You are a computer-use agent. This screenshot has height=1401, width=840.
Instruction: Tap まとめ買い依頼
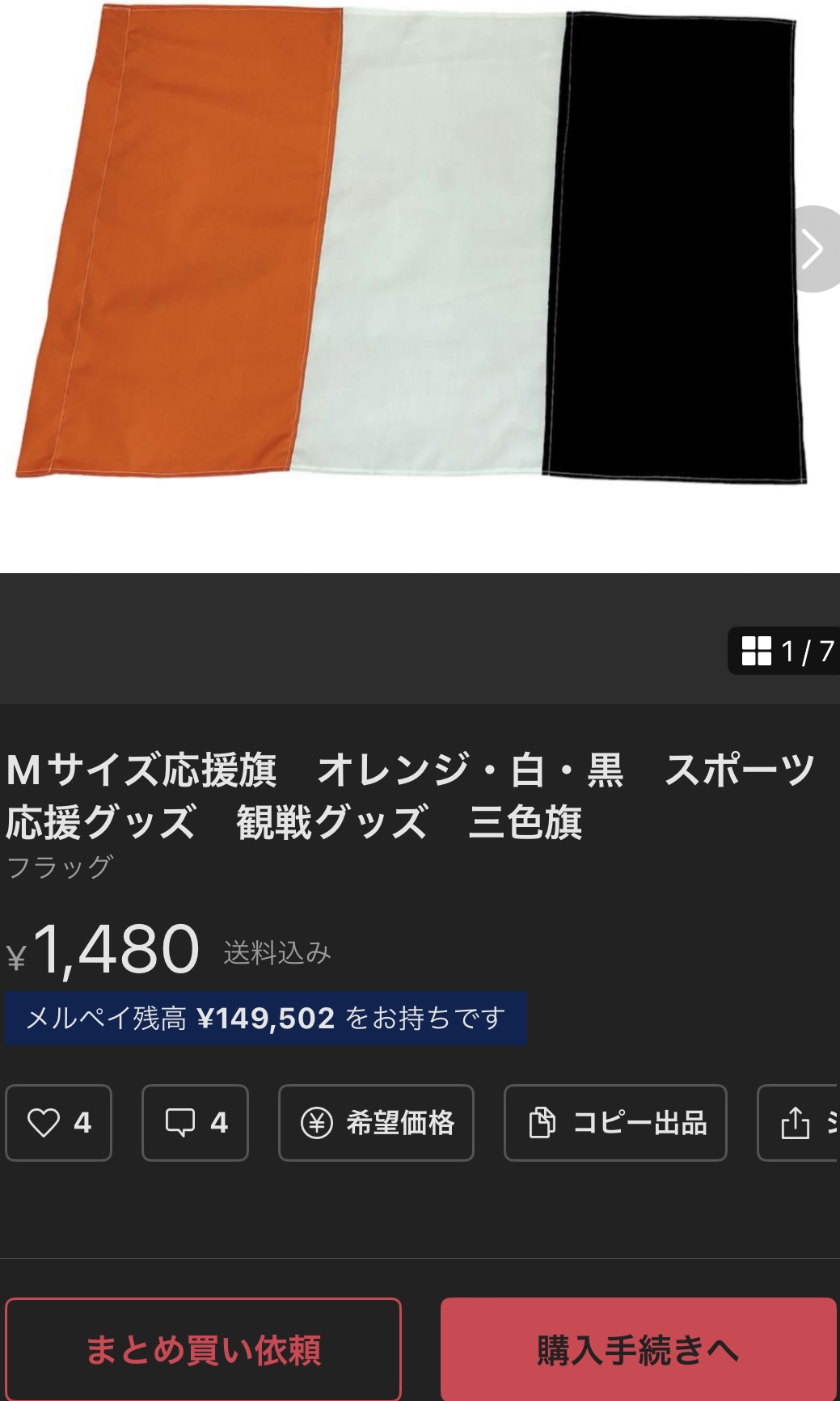click(204, 1349)
